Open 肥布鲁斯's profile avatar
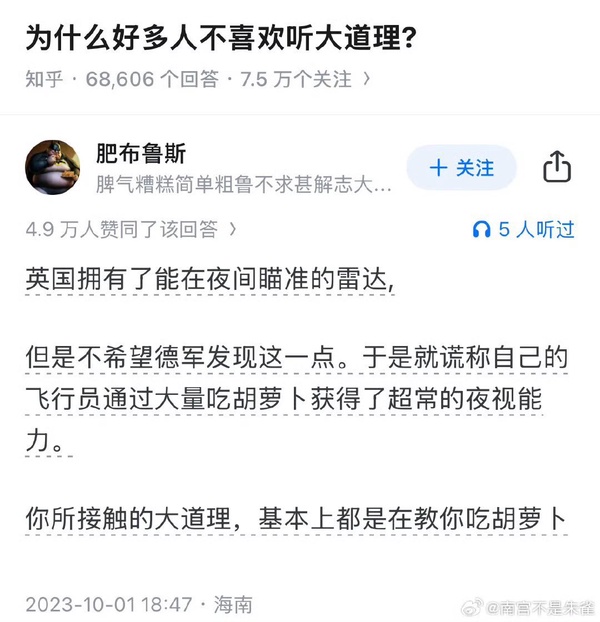Viewport: 600px width, 622px height. tap(53, 168)
